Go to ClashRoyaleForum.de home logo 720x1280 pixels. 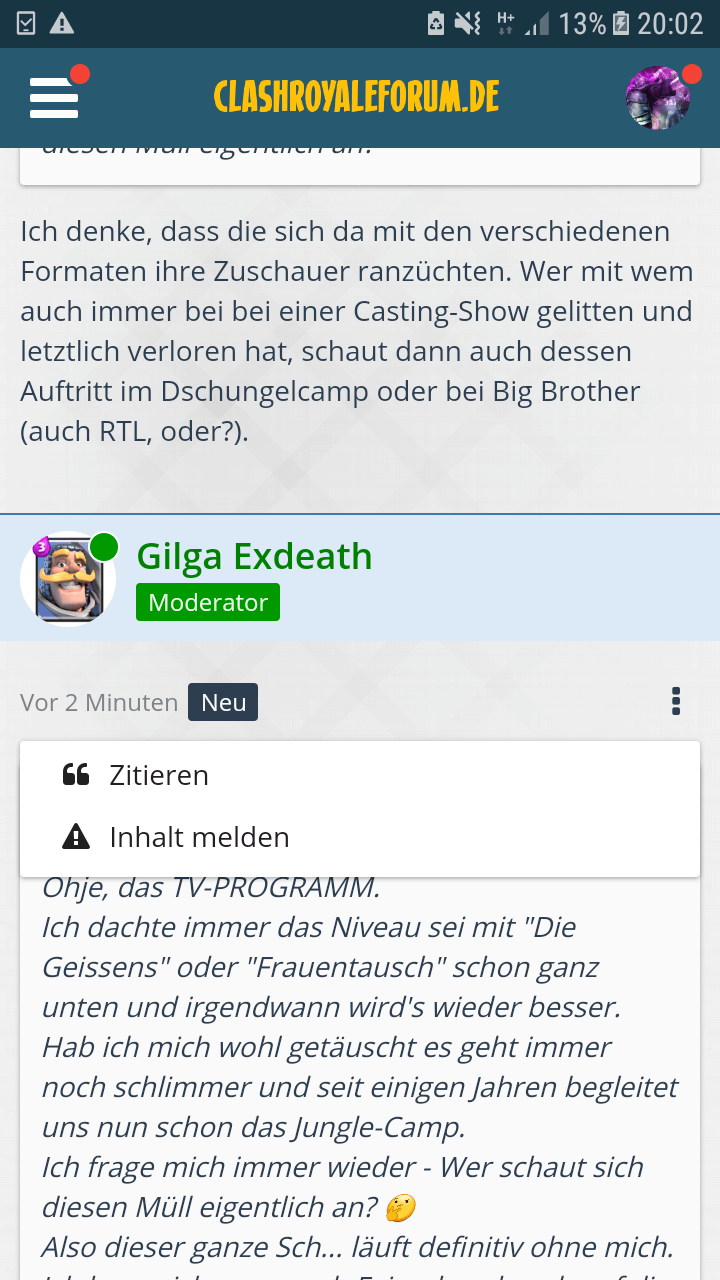pos(356,98)
